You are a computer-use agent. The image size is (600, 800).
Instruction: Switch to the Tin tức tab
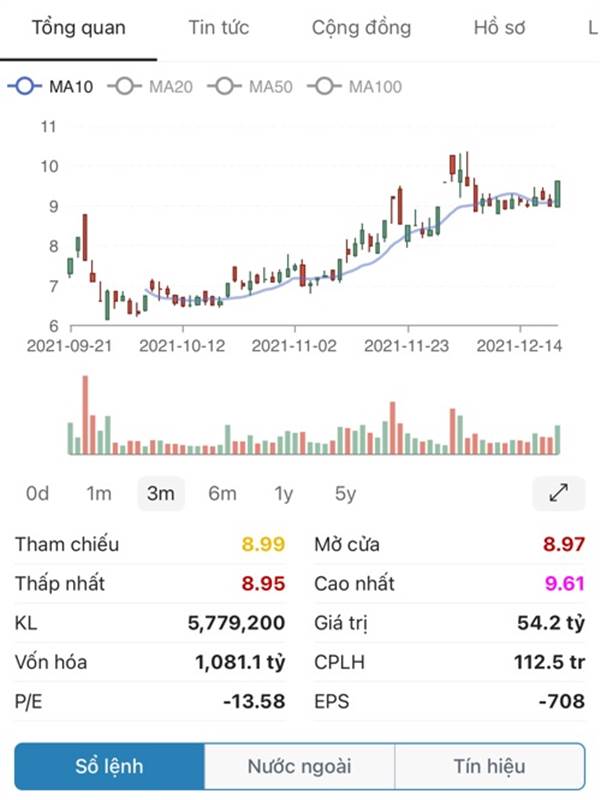218,28
